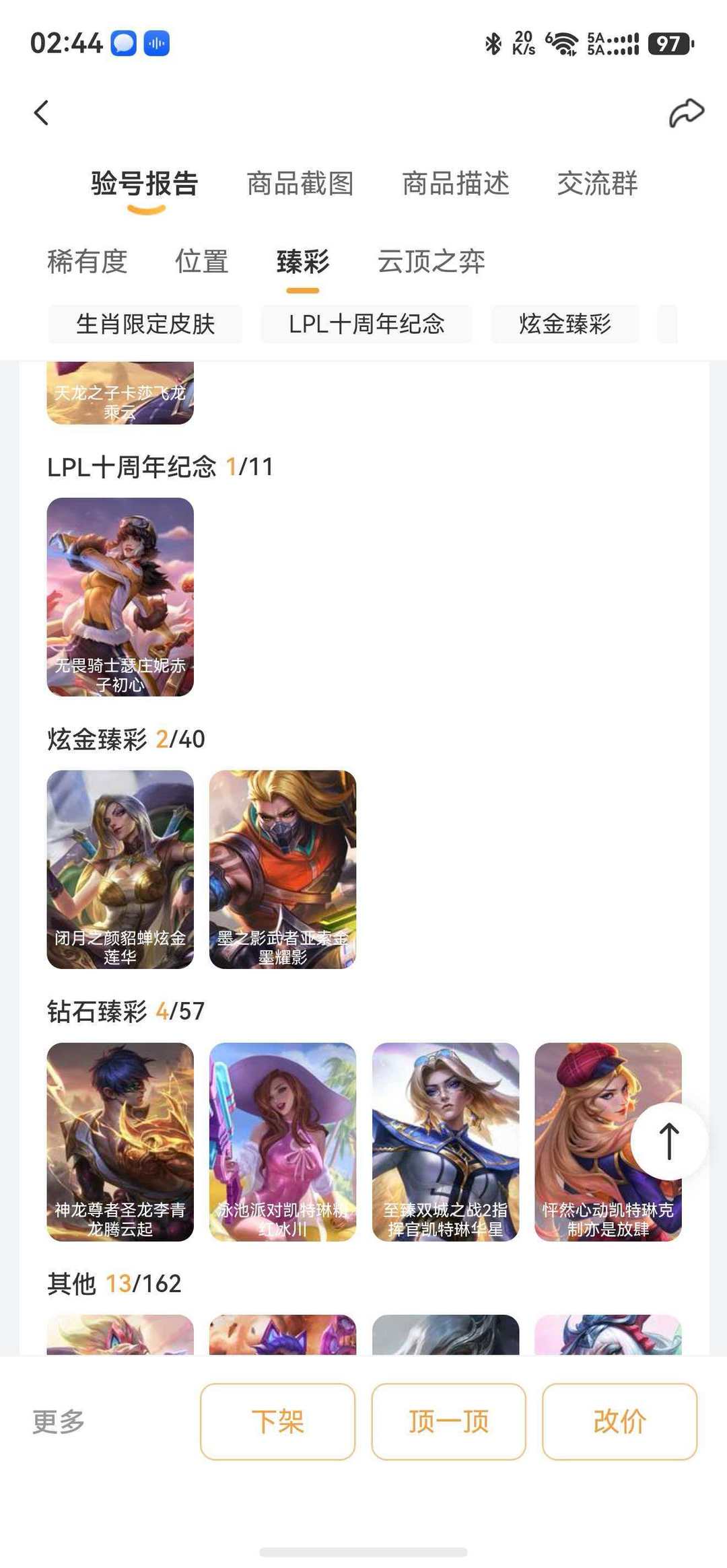Open the 泳池派对凯特琳粉红冰川 skin thumbnail
Viewport: 727px width, 1568px height.
(282, 1142)
